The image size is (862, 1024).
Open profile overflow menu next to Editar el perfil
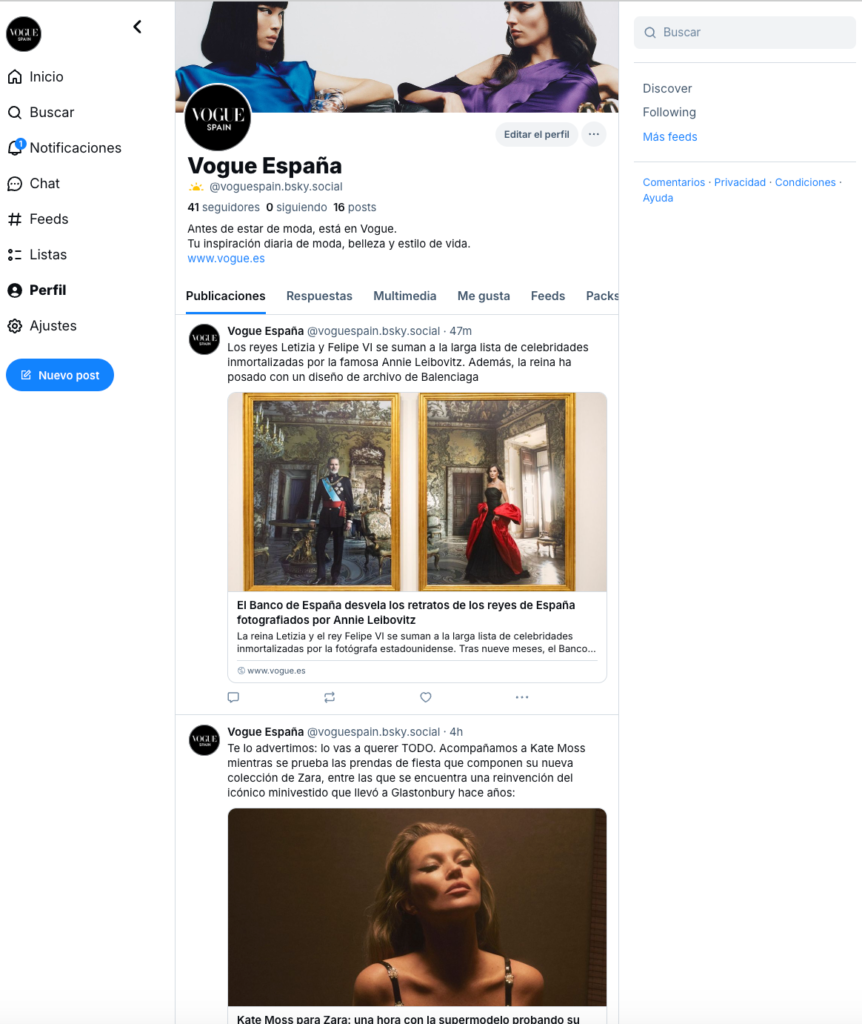tap(594, 135)
